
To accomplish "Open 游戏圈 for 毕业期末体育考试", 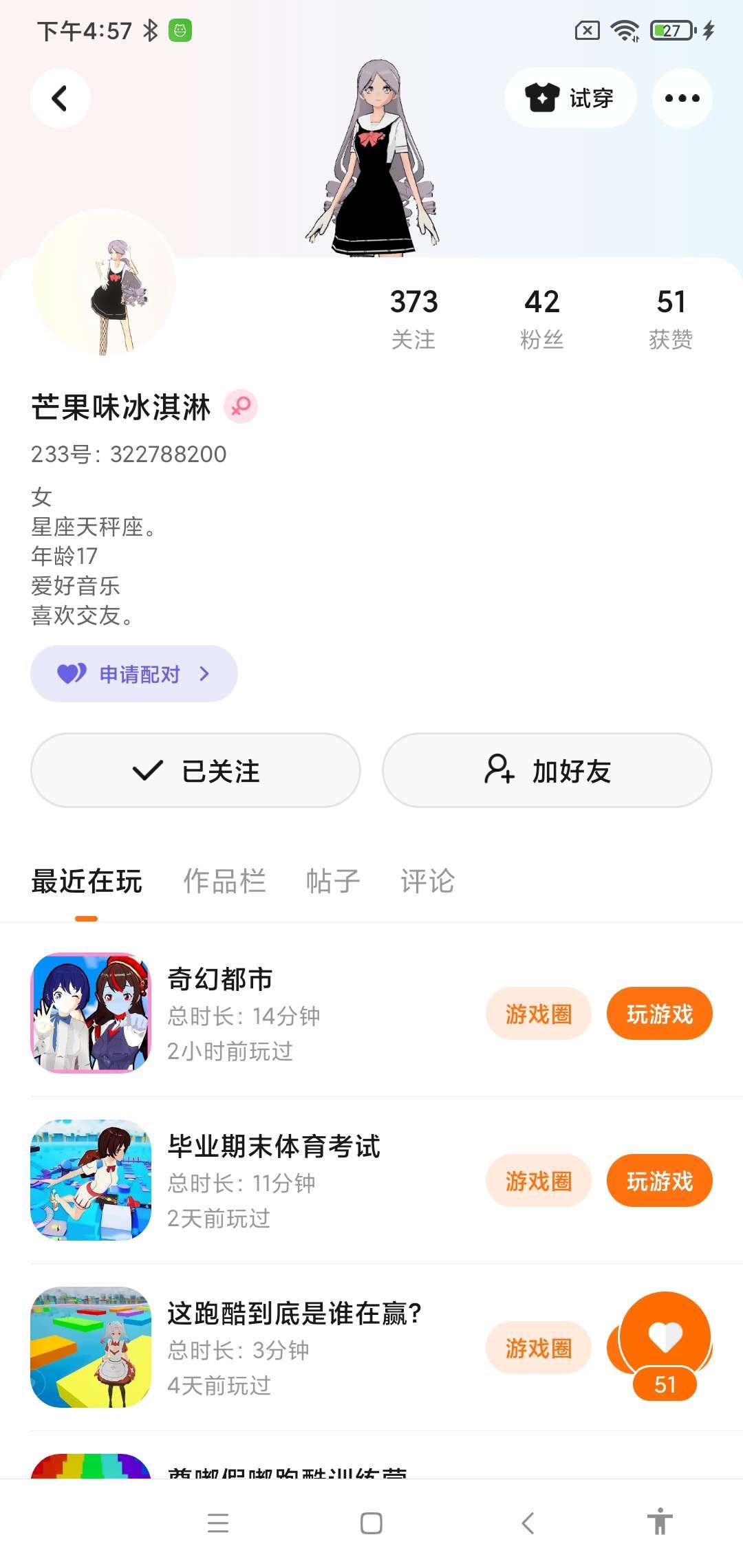I will coord(539,1181).
